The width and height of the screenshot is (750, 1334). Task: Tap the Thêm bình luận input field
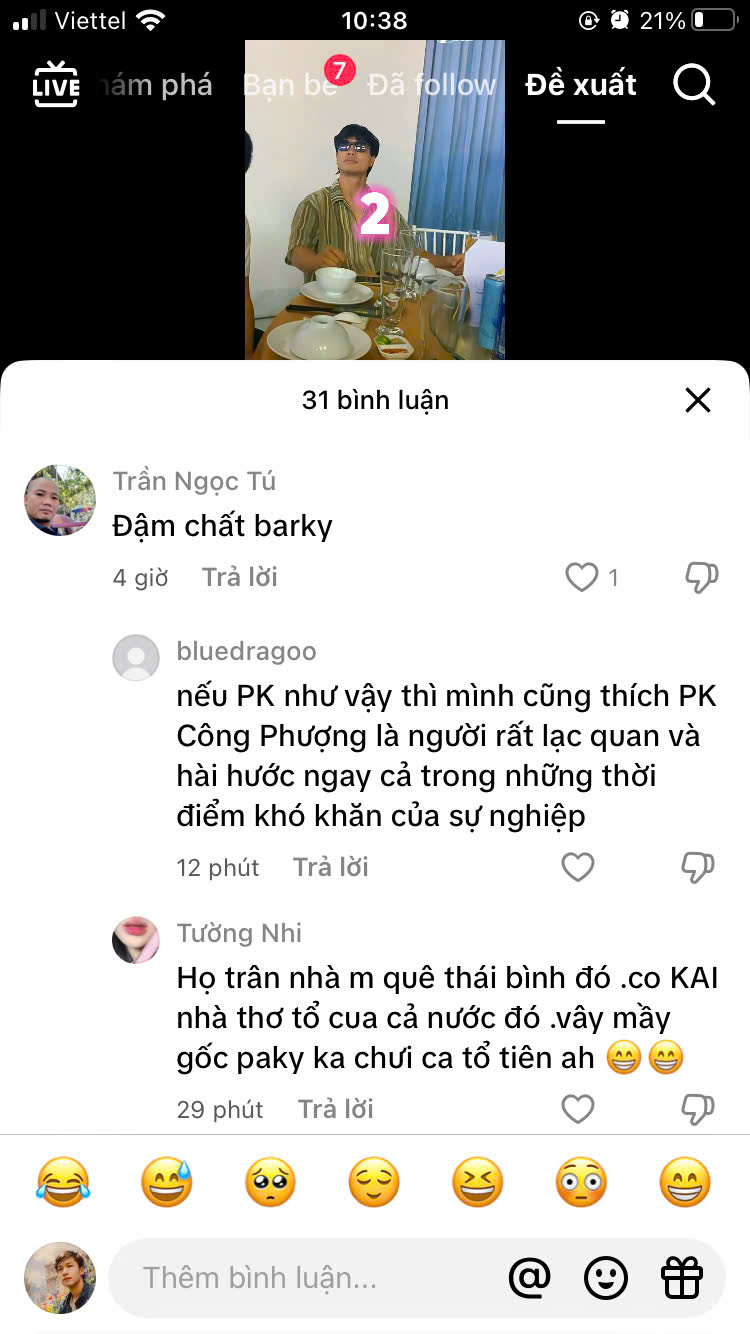pyautogui.click(x=300, y=1277)
